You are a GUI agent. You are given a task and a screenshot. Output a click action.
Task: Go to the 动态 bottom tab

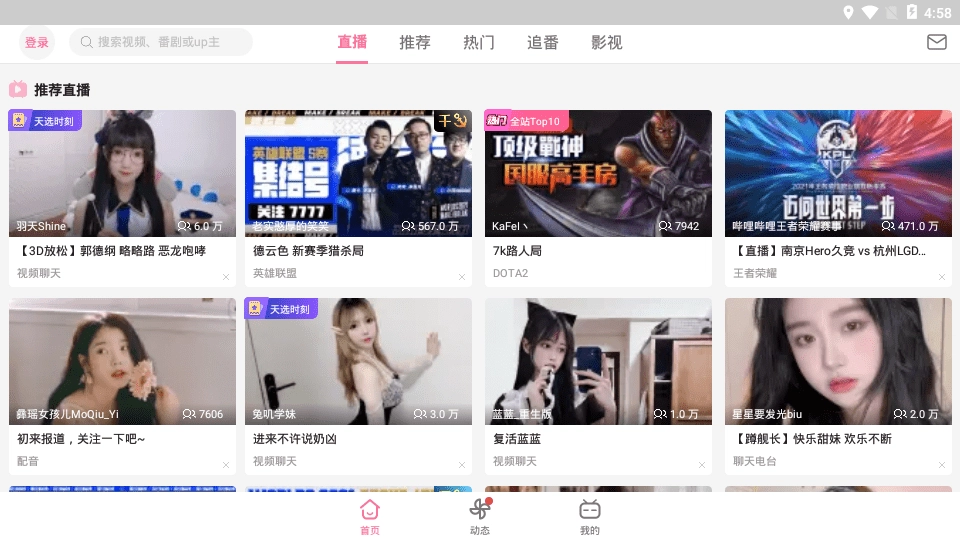pyautogui.click(x=480, y=516)
